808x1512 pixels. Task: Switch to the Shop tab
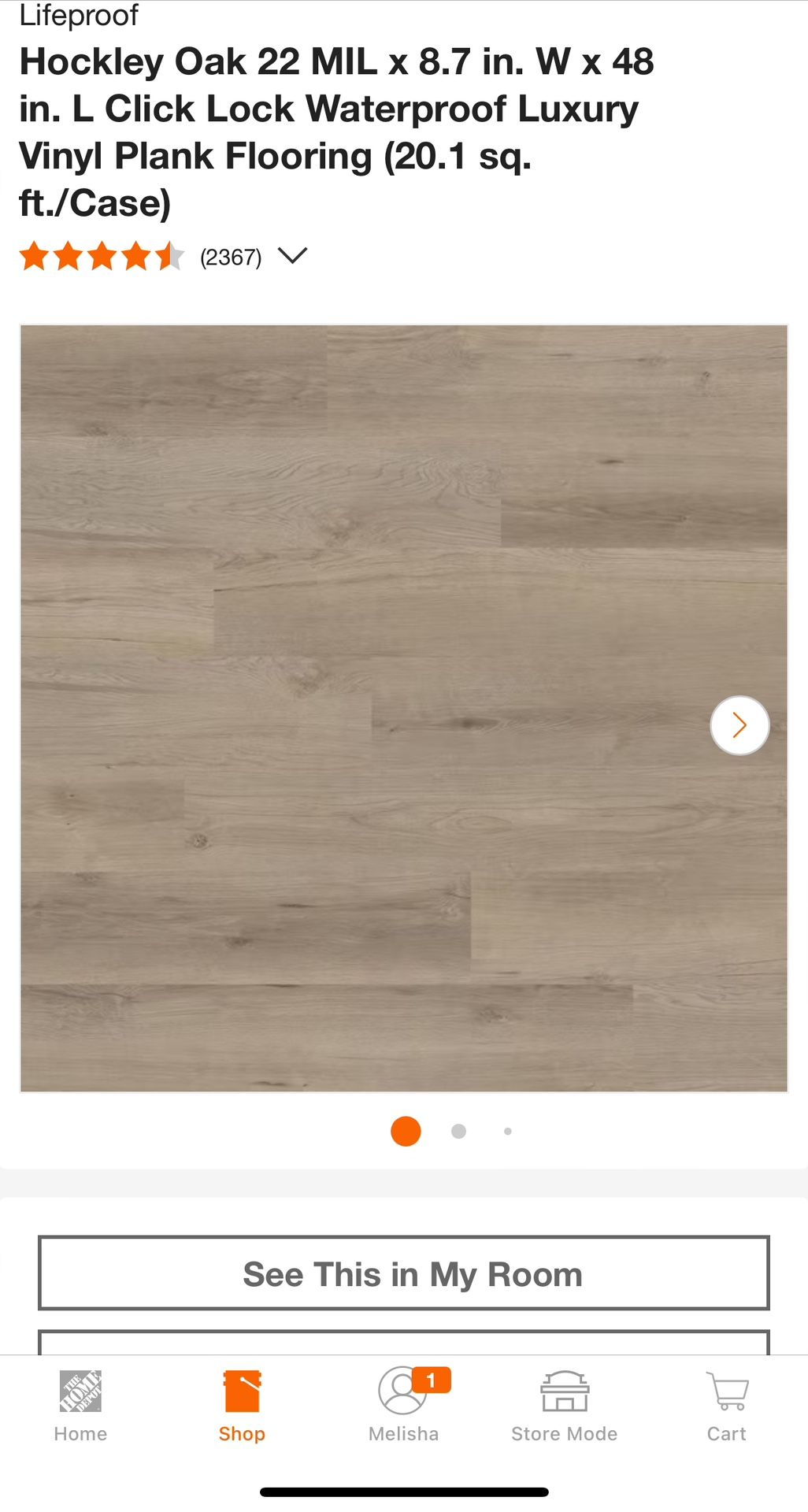(242, 1406)
